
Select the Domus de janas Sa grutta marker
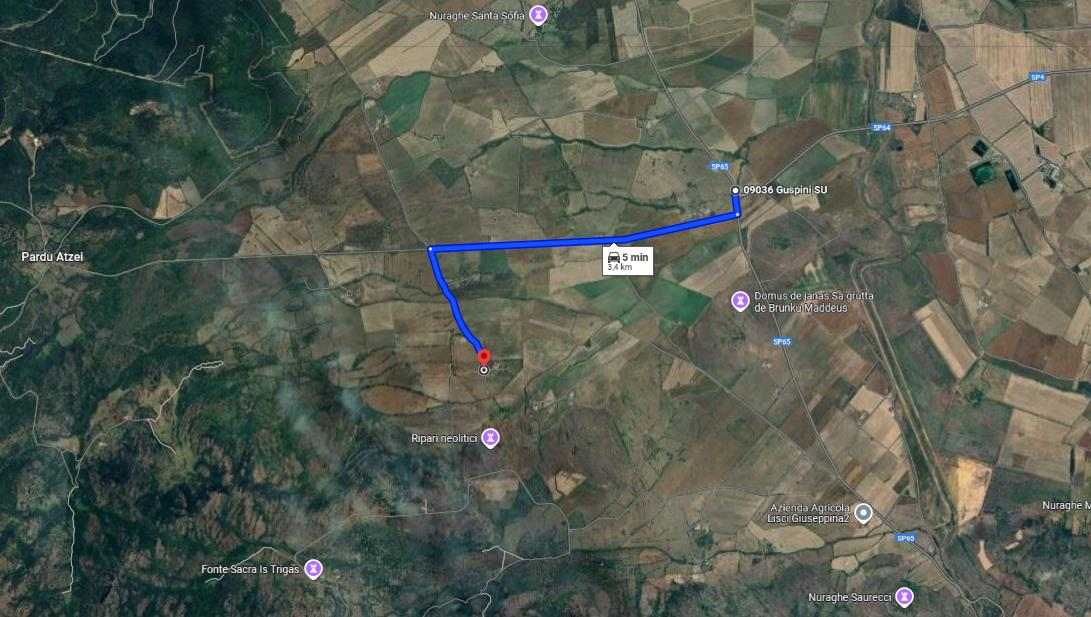pyautogui.click(x=740, y=300)
